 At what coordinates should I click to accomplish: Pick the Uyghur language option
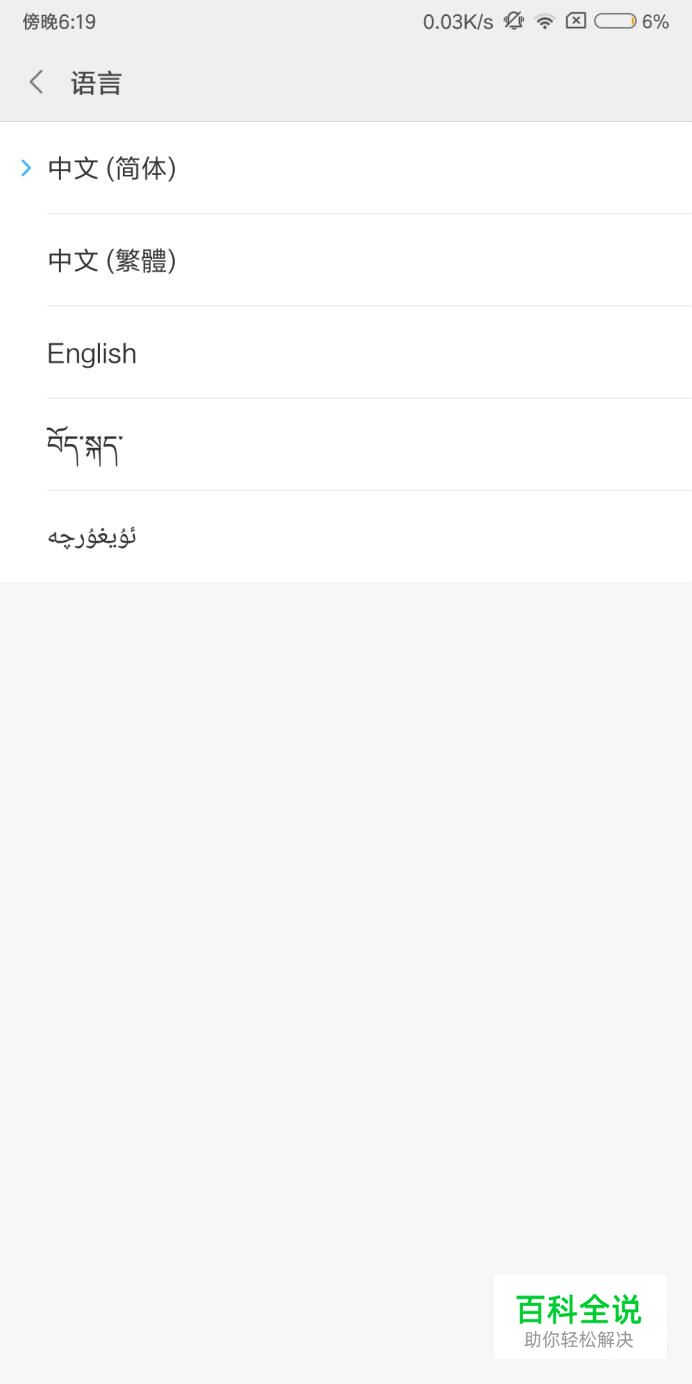pyautogui.click(x=346, y=536)
